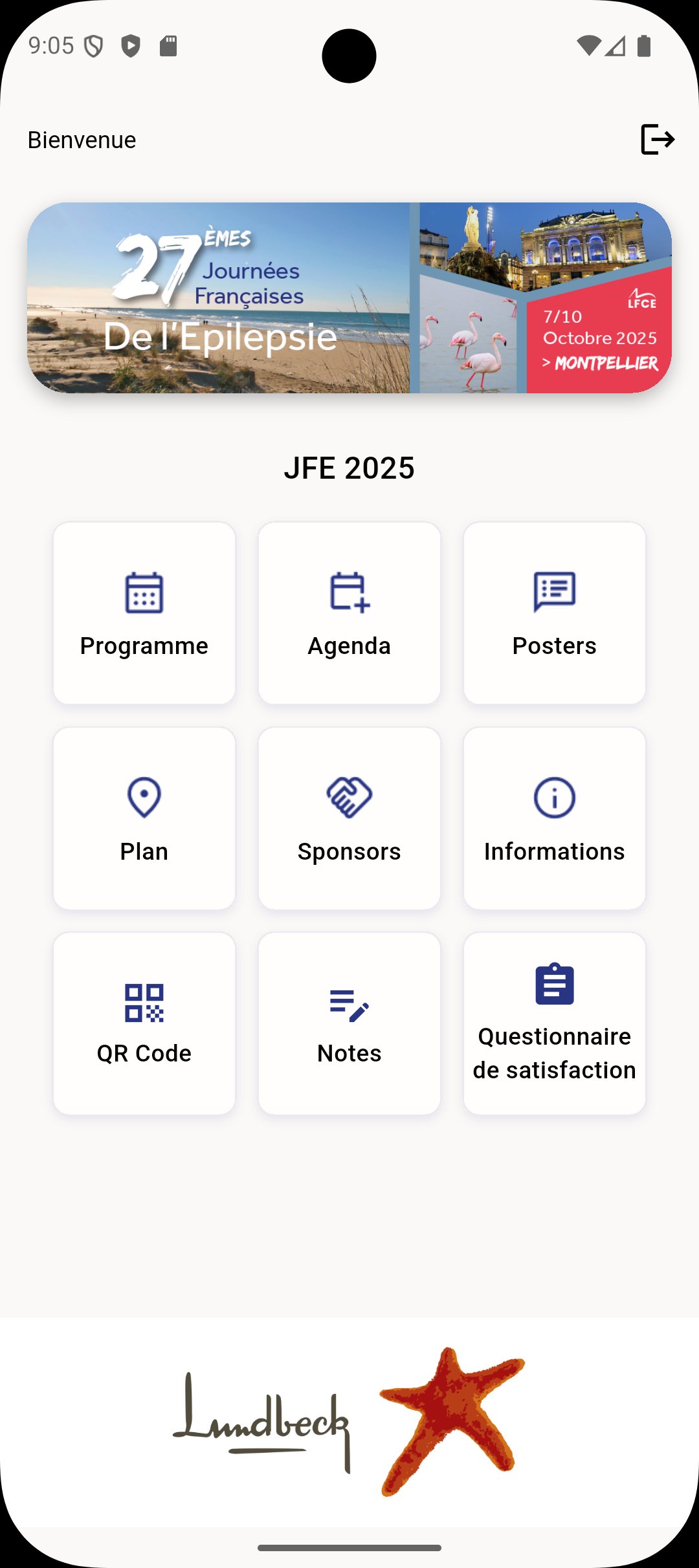Open the satisfaction questionnaire clipboard icon
The image size is (699, 1568).
pyautogui.click(x=554, y=984)
